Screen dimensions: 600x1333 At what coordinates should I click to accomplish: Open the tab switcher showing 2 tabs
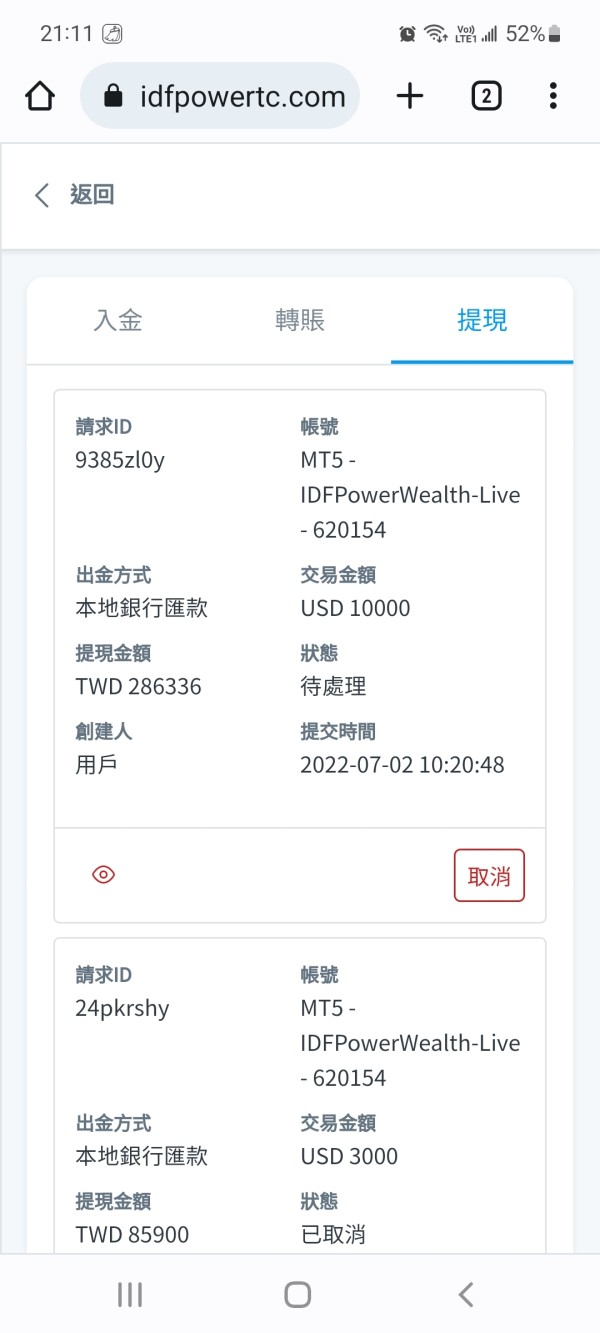click(x=486, y=96)
